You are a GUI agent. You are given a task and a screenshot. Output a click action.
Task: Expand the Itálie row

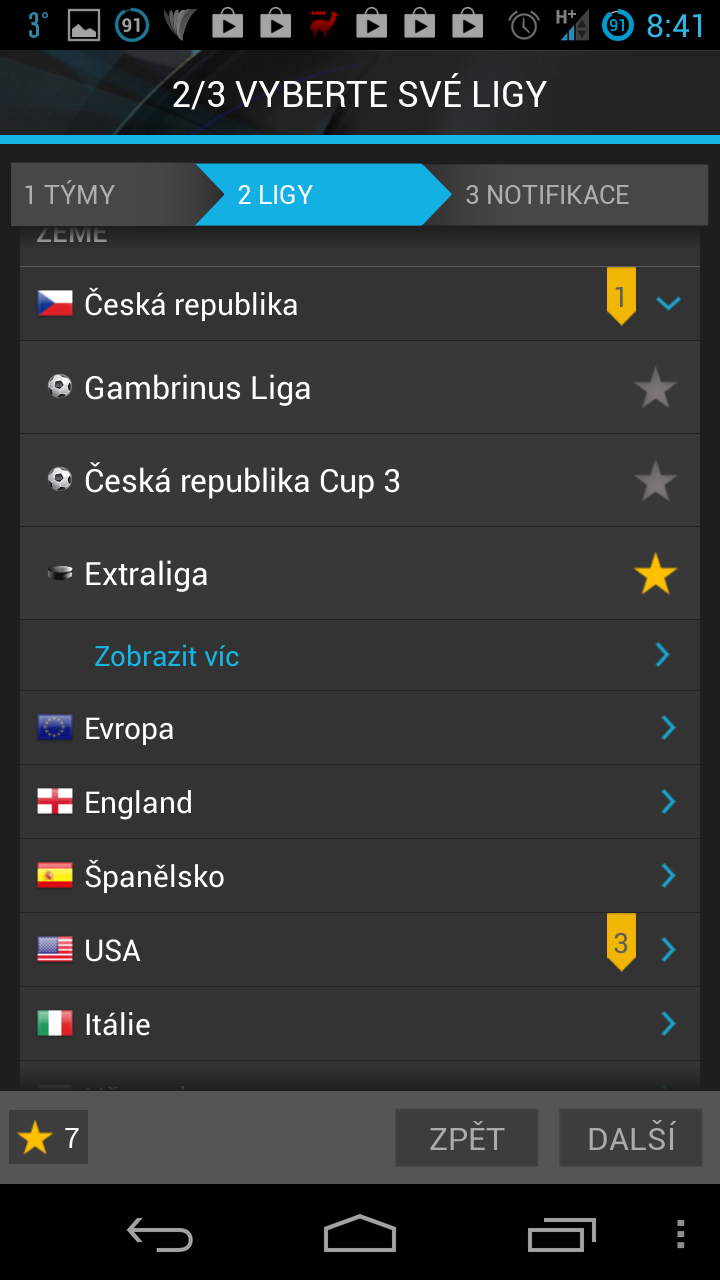coord(360,1024)
